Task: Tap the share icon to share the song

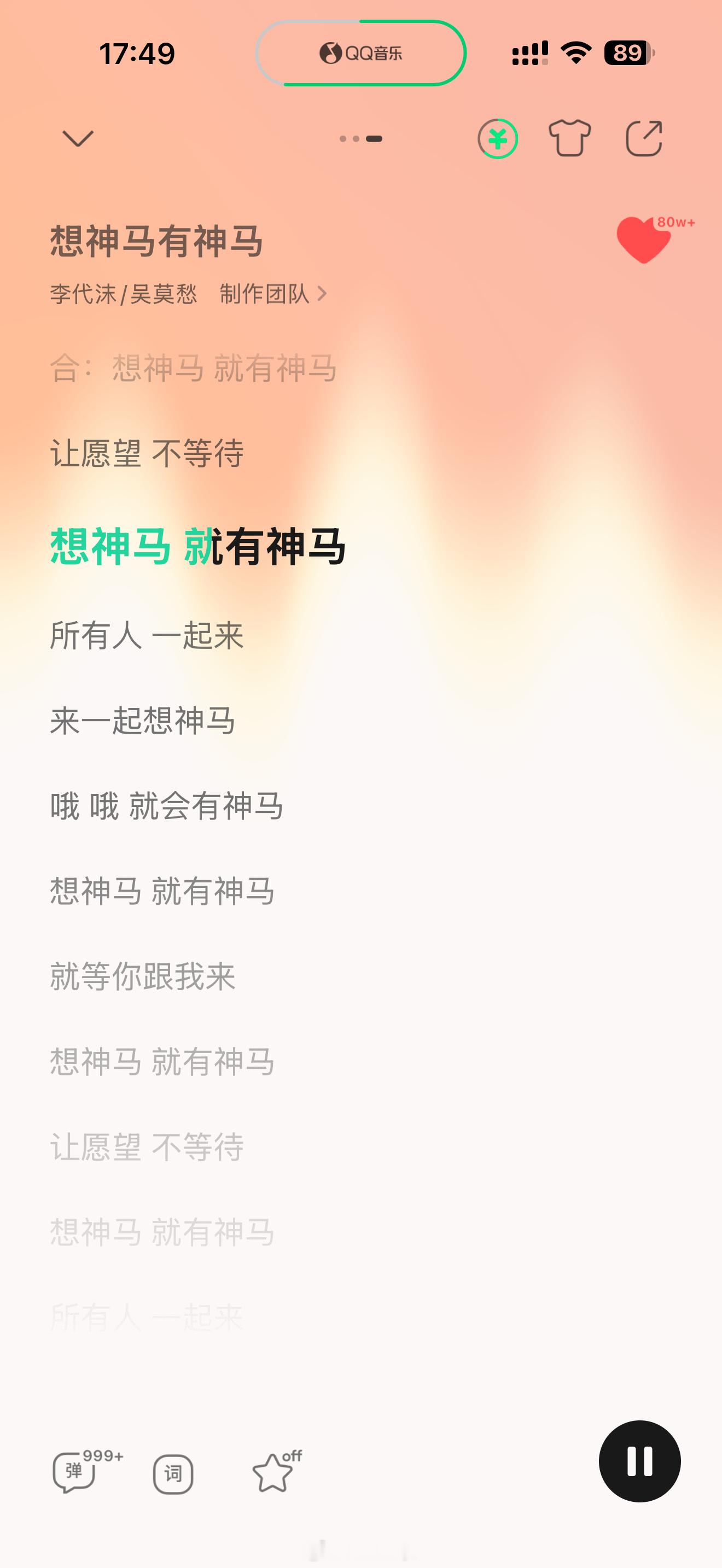Action: point(644,139)
